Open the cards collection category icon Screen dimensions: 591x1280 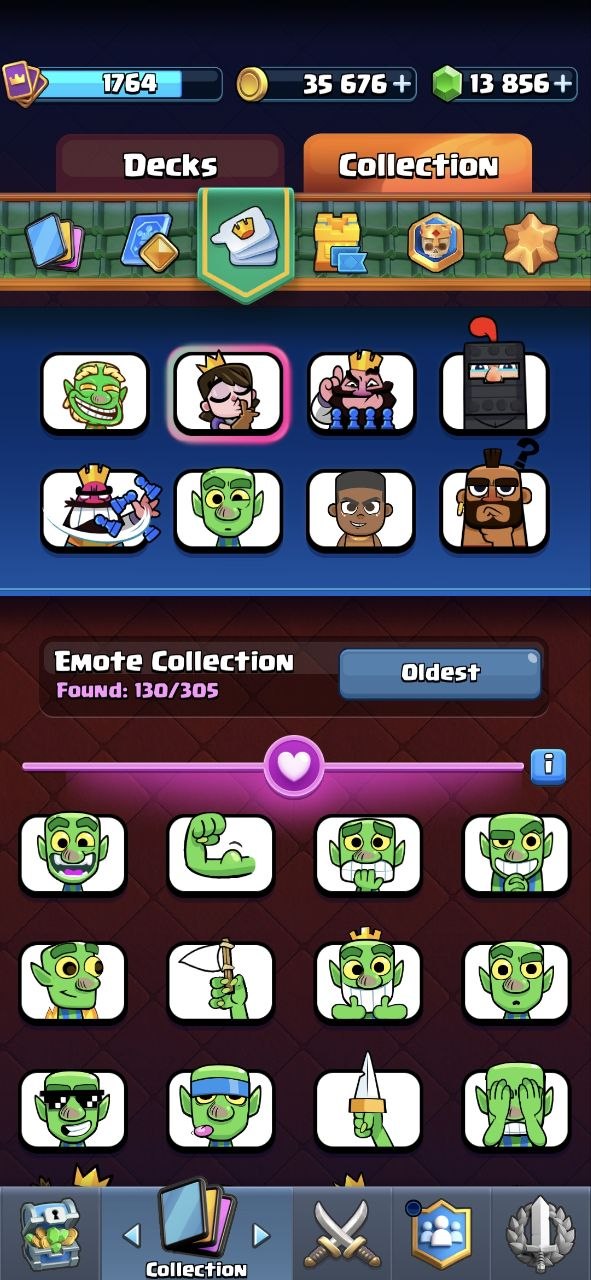(x=50, y=241)
